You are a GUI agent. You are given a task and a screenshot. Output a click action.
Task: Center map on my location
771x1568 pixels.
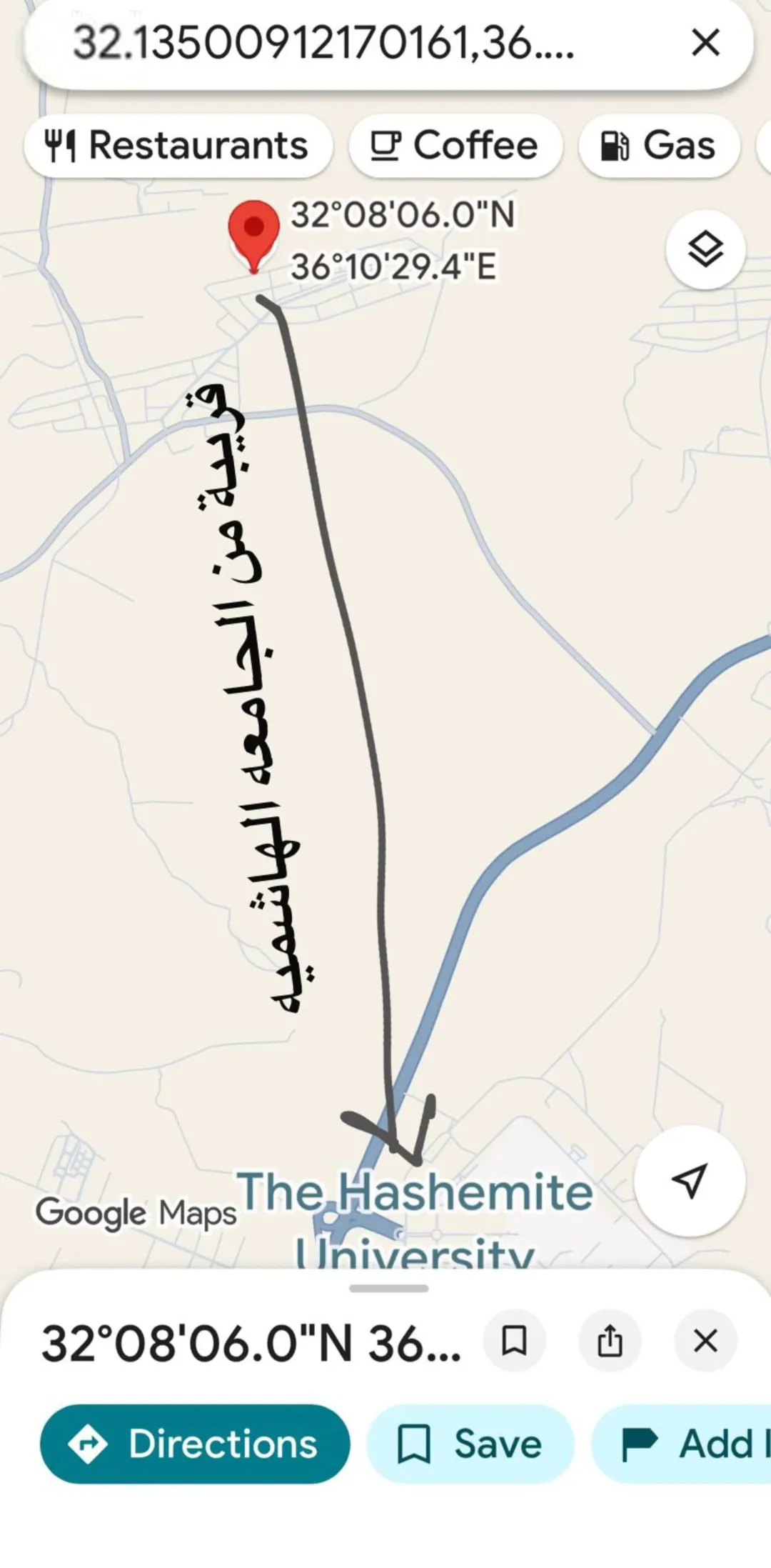coord(690,1181)
